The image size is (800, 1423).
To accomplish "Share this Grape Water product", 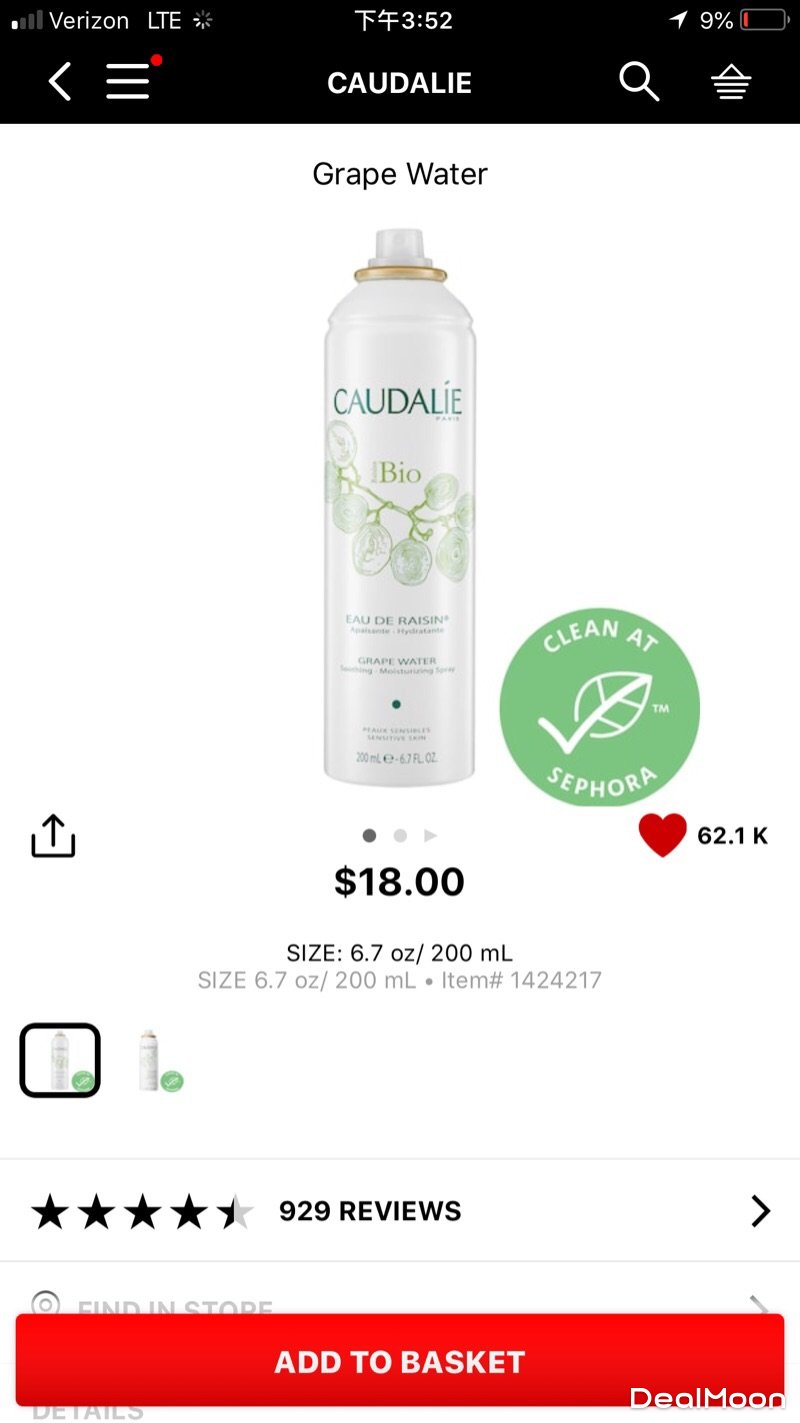I will [53, 836].
